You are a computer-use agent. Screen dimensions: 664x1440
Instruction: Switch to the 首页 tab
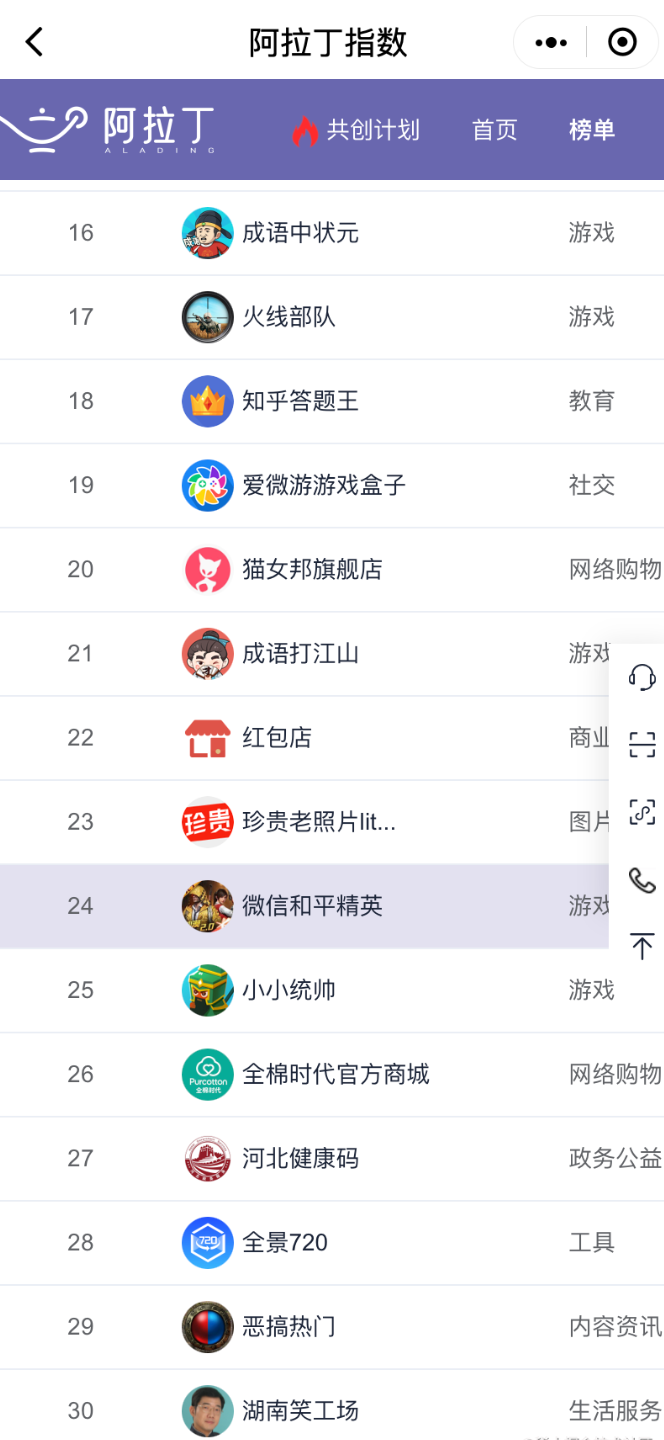click(x=495, y=130)
